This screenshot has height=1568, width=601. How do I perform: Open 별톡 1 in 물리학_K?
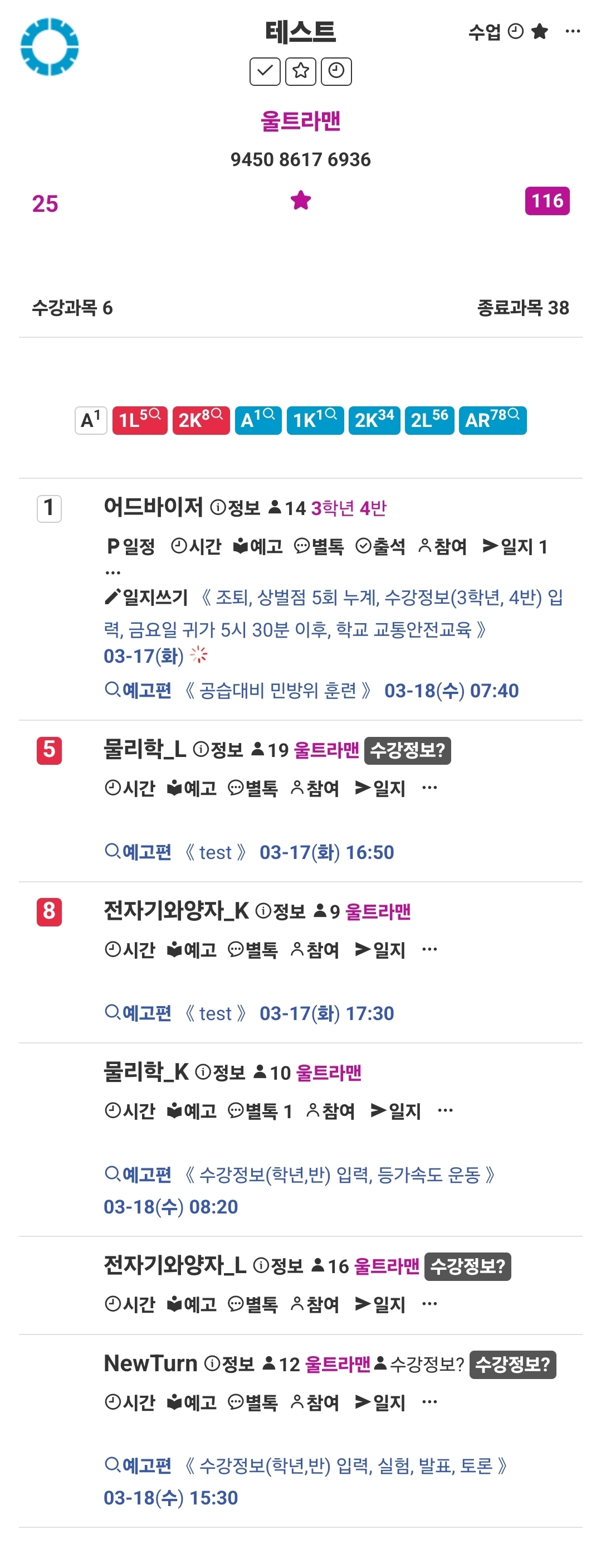click(x=260, y=1111)
